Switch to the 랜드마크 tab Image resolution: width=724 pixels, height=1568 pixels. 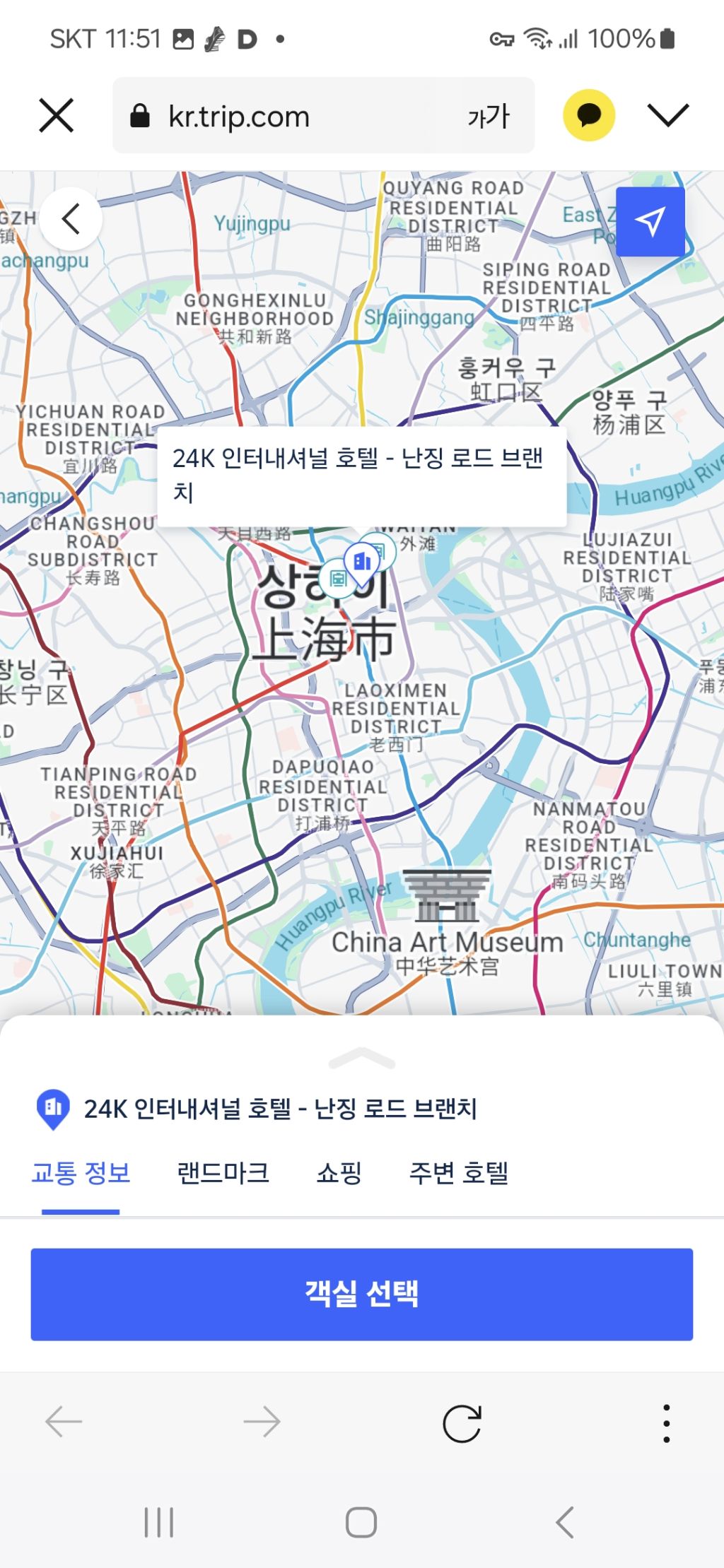(x=223, y=1174)
